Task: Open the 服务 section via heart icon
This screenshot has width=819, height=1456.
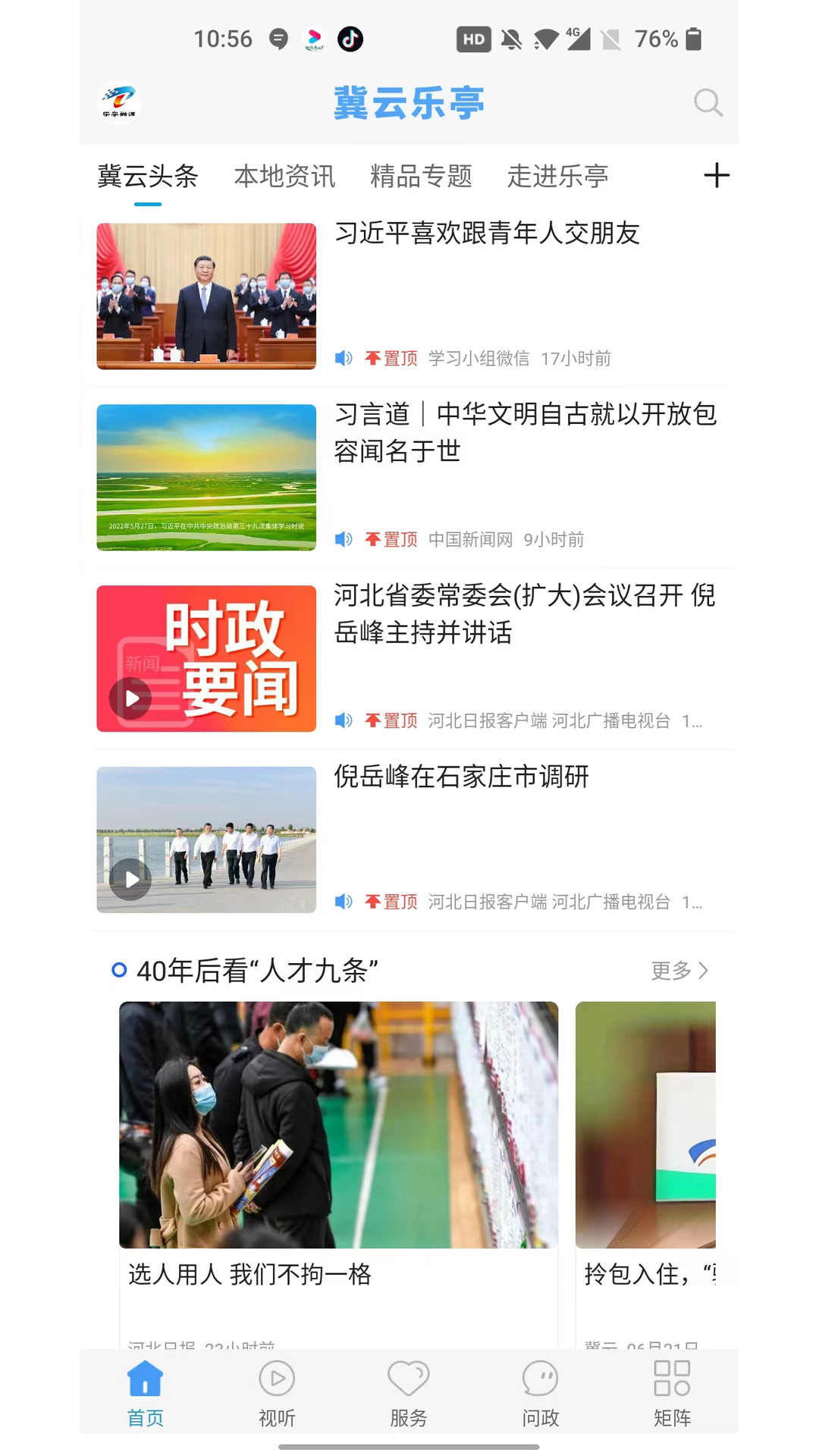Action: click(x=409, y=1392)
